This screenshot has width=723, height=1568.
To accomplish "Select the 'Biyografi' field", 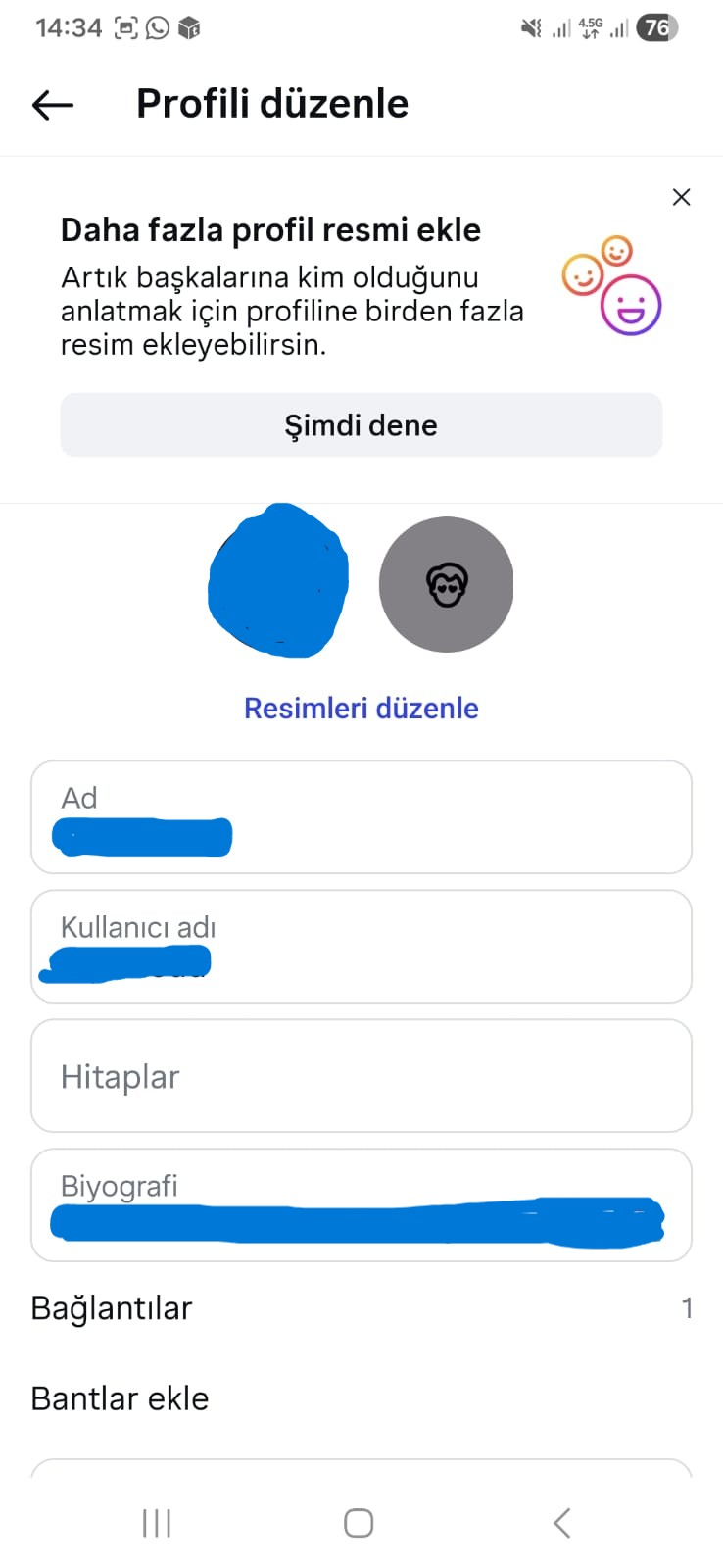I will pyautogui.click(x=361, y=1204).
